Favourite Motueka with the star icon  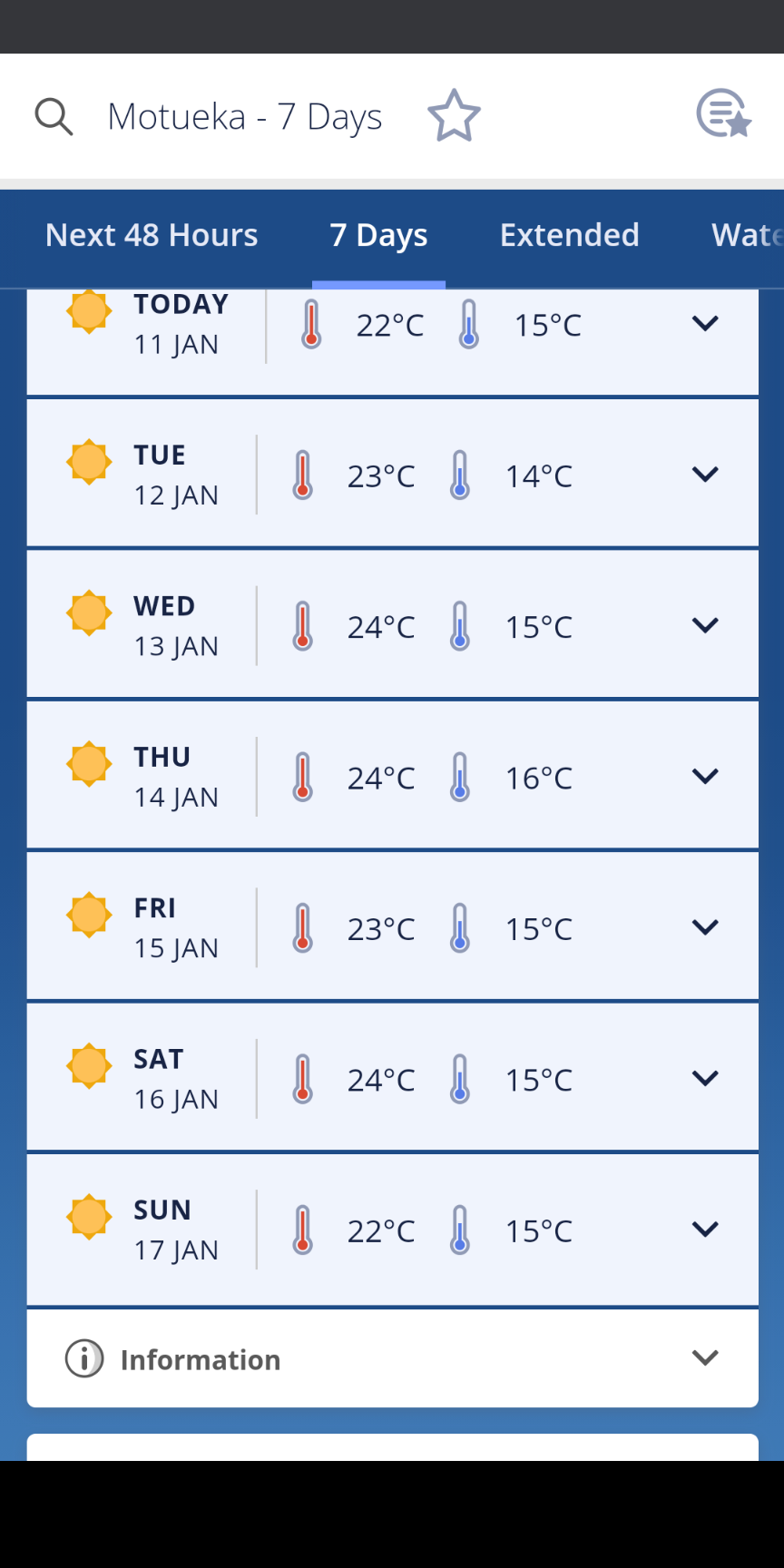click(454, 116)
